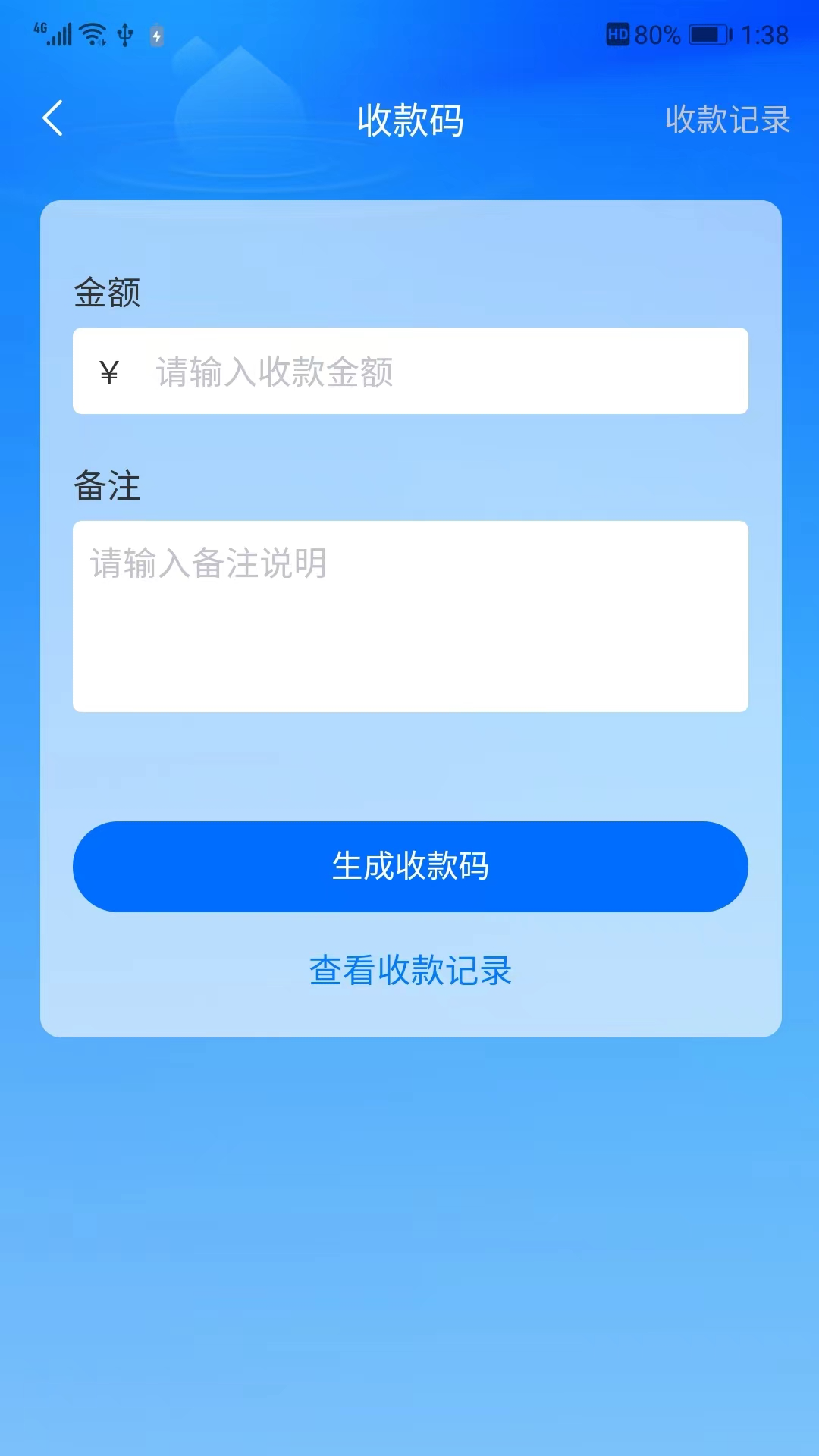Click the battery charging icon
Screen dimensions: 819x1456
click(x=155, y=34)
